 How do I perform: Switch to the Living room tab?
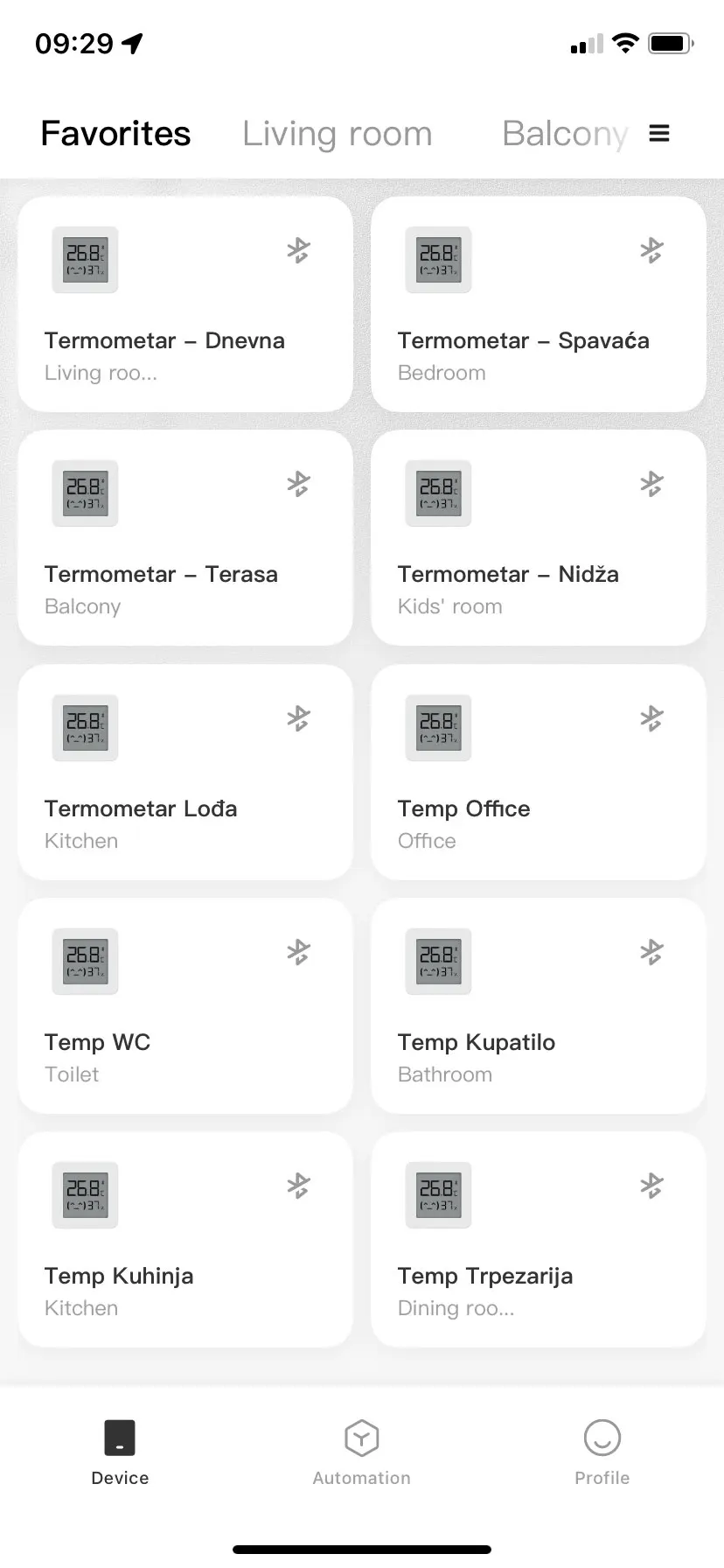[x=337, y=134]
